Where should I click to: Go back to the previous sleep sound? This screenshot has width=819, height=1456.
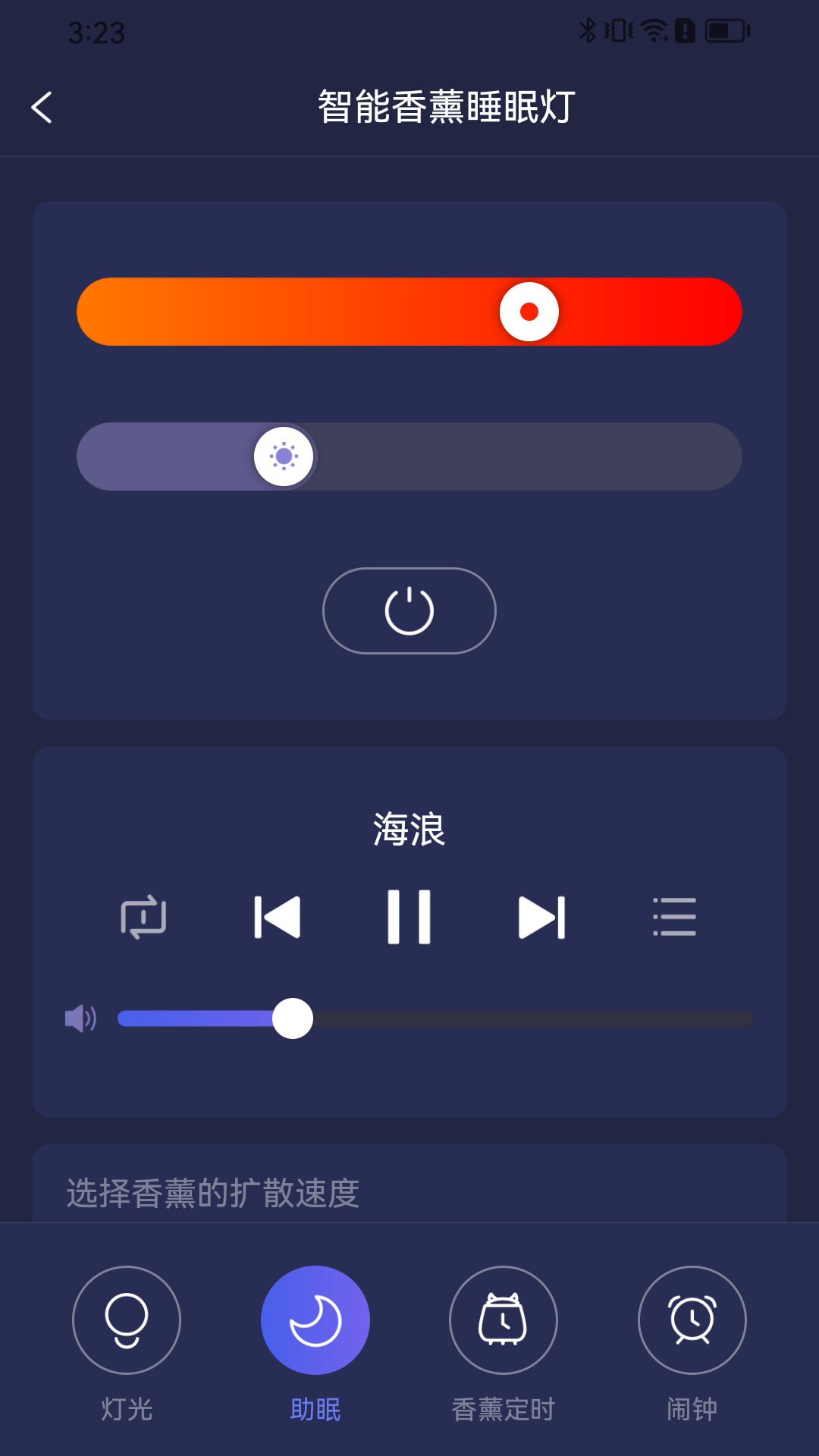click(x=278, y=916)
